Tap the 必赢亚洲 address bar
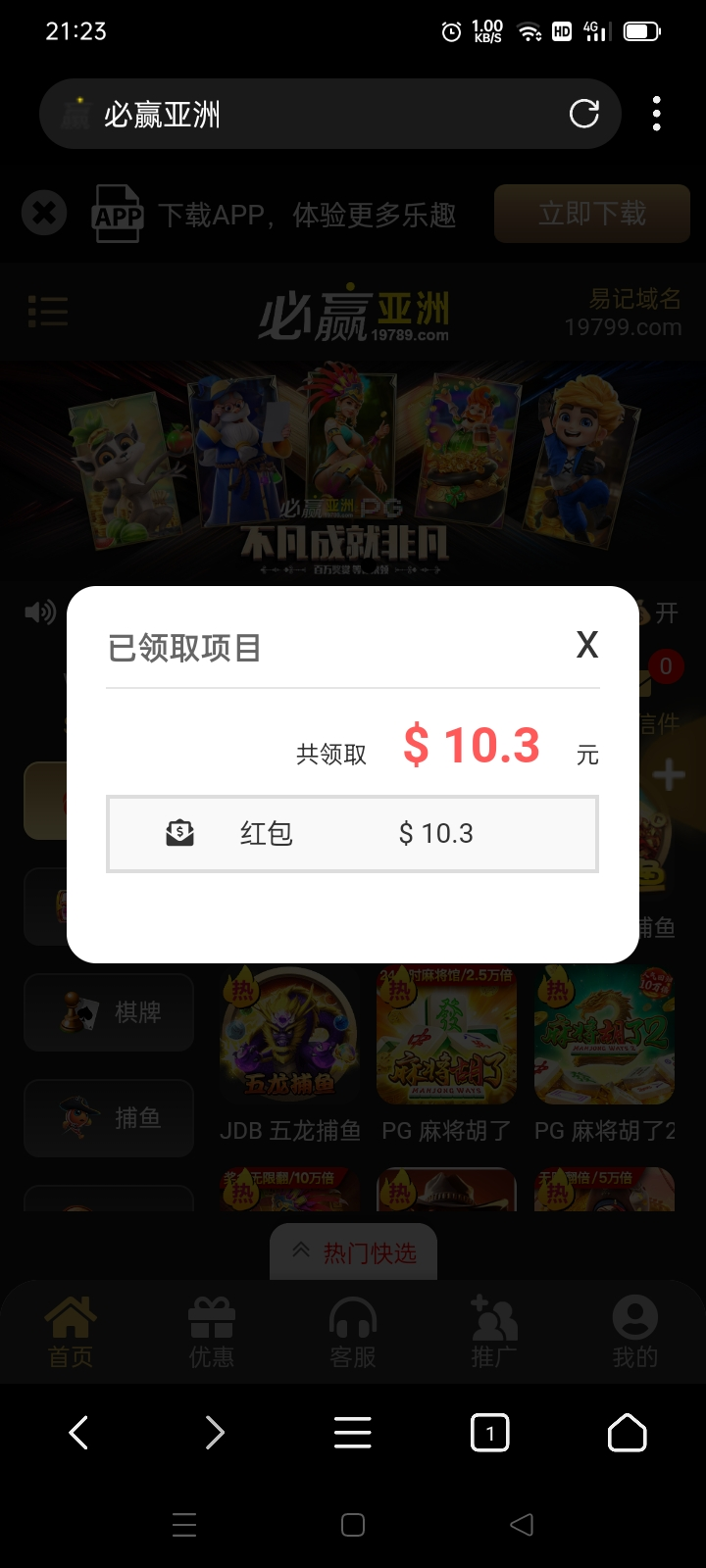This screenshot has width=706, height=1568. [294, 115]
